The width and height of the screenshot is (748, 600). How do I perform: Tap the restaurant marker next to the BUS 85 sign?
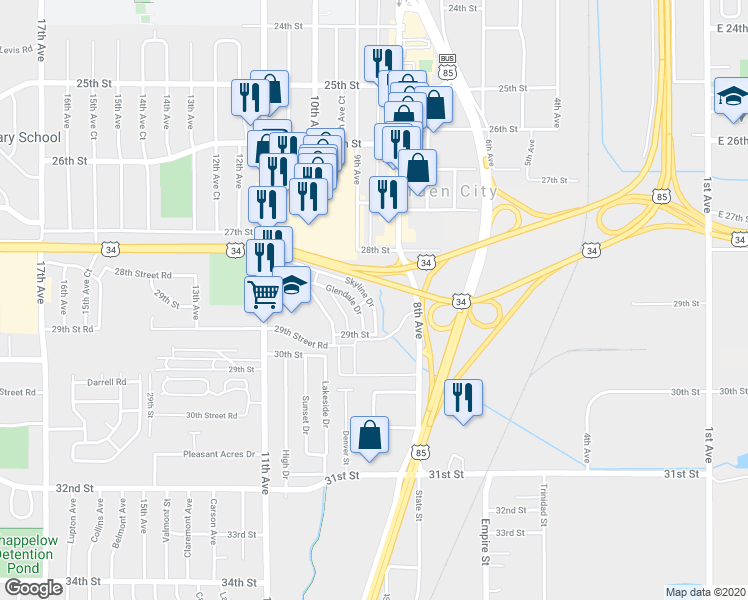click(x=383, y=63)
